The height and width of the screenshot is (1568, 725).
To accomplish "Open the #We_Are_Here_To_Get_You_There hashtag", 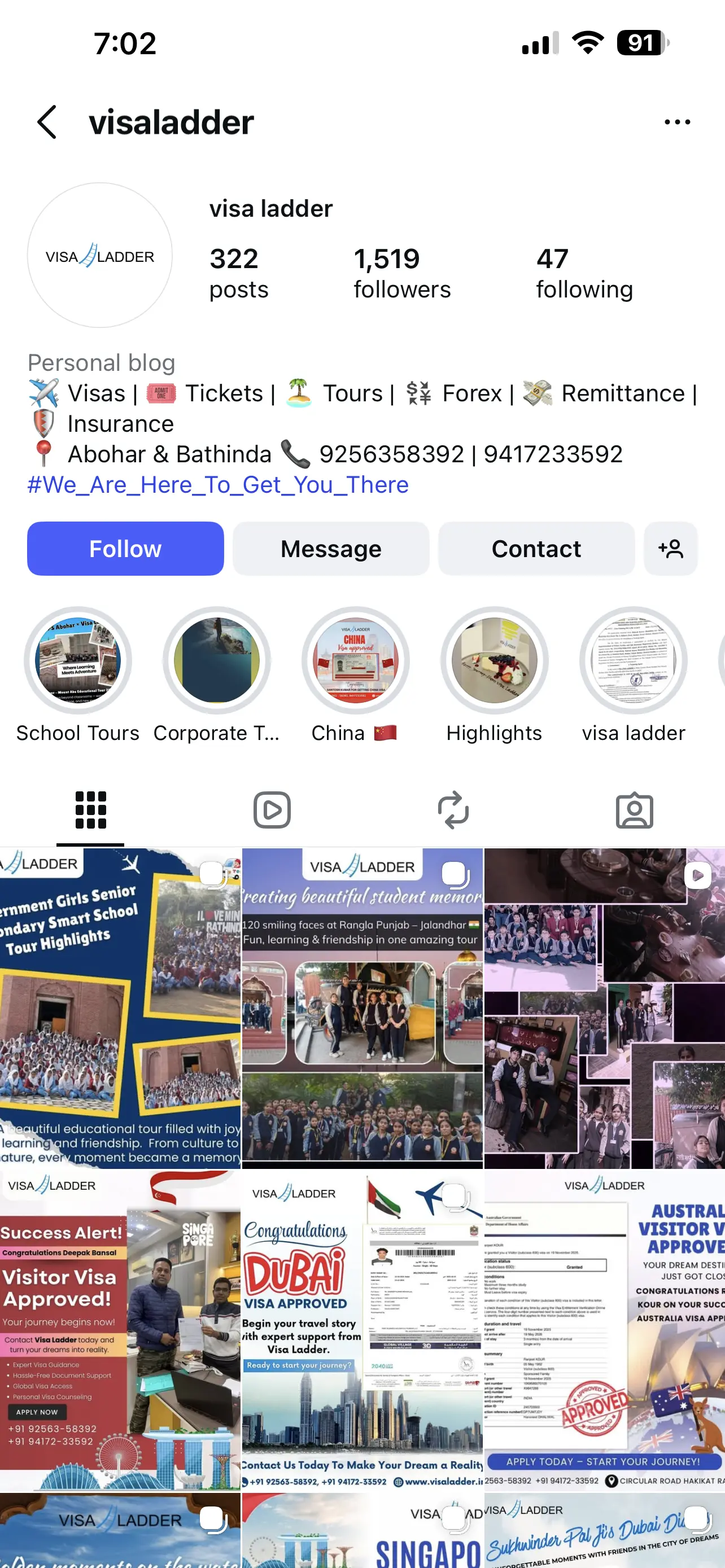I will point(218,484).
